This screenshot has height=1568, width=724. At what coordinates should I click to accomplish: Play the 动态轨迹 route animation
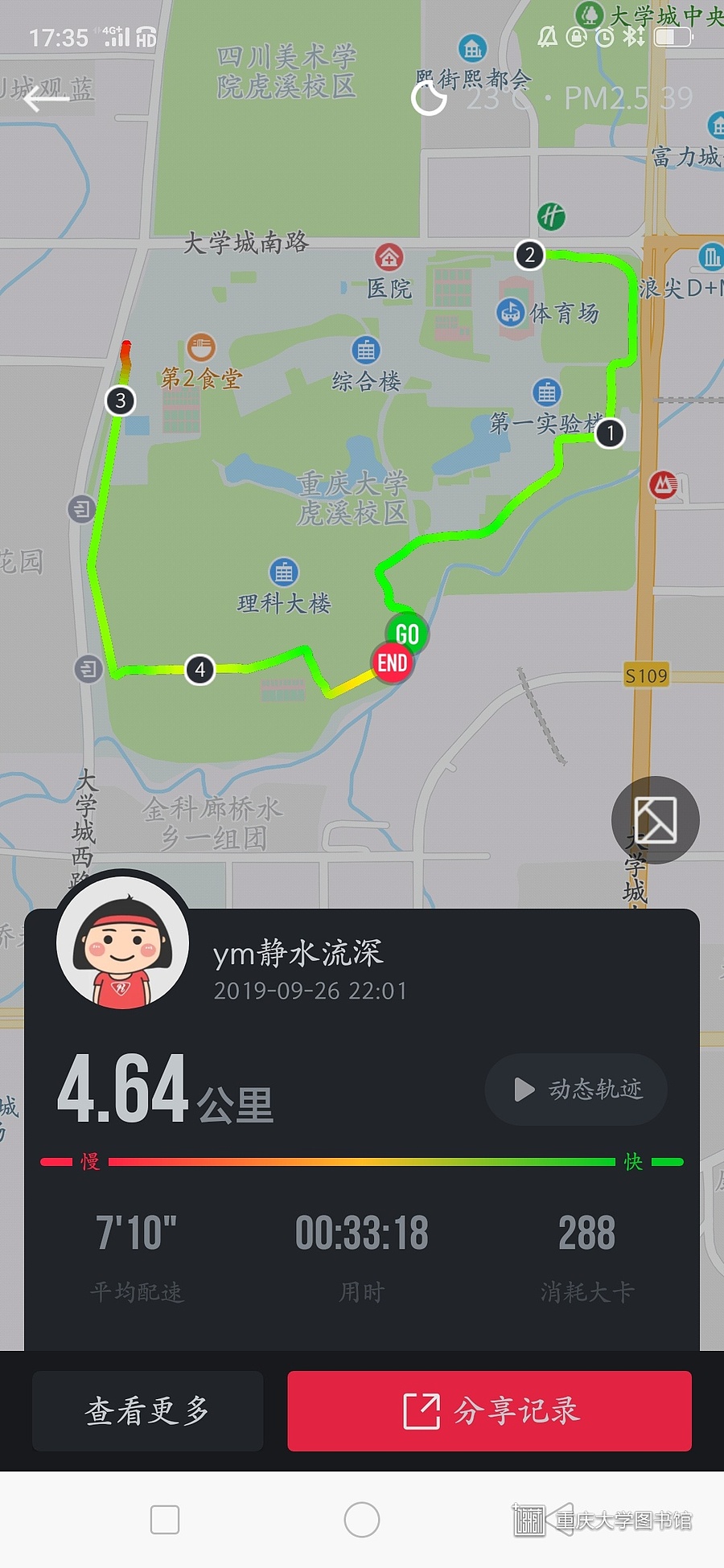[576, 1089]
